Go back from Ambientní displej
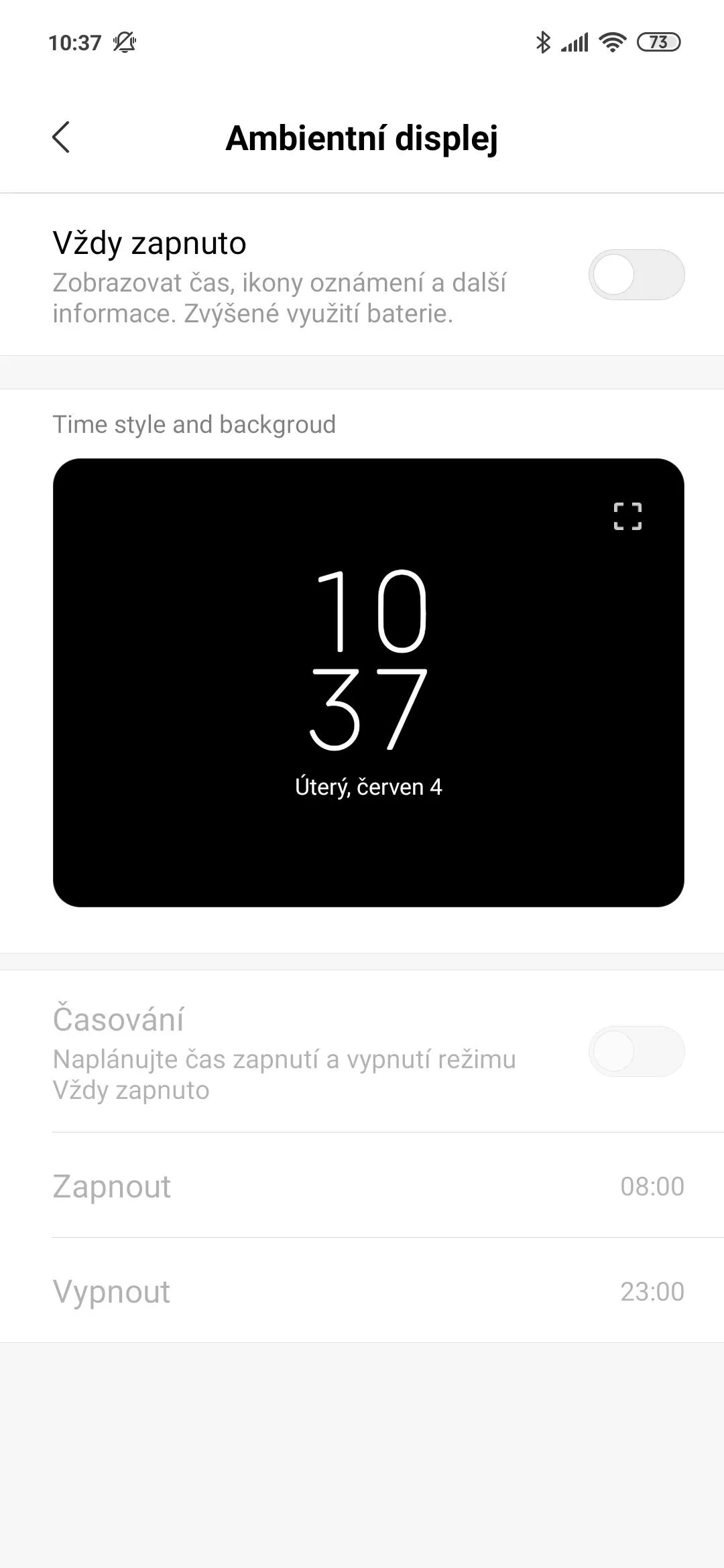Screen dimensions: 724x1568 point(61,138)
